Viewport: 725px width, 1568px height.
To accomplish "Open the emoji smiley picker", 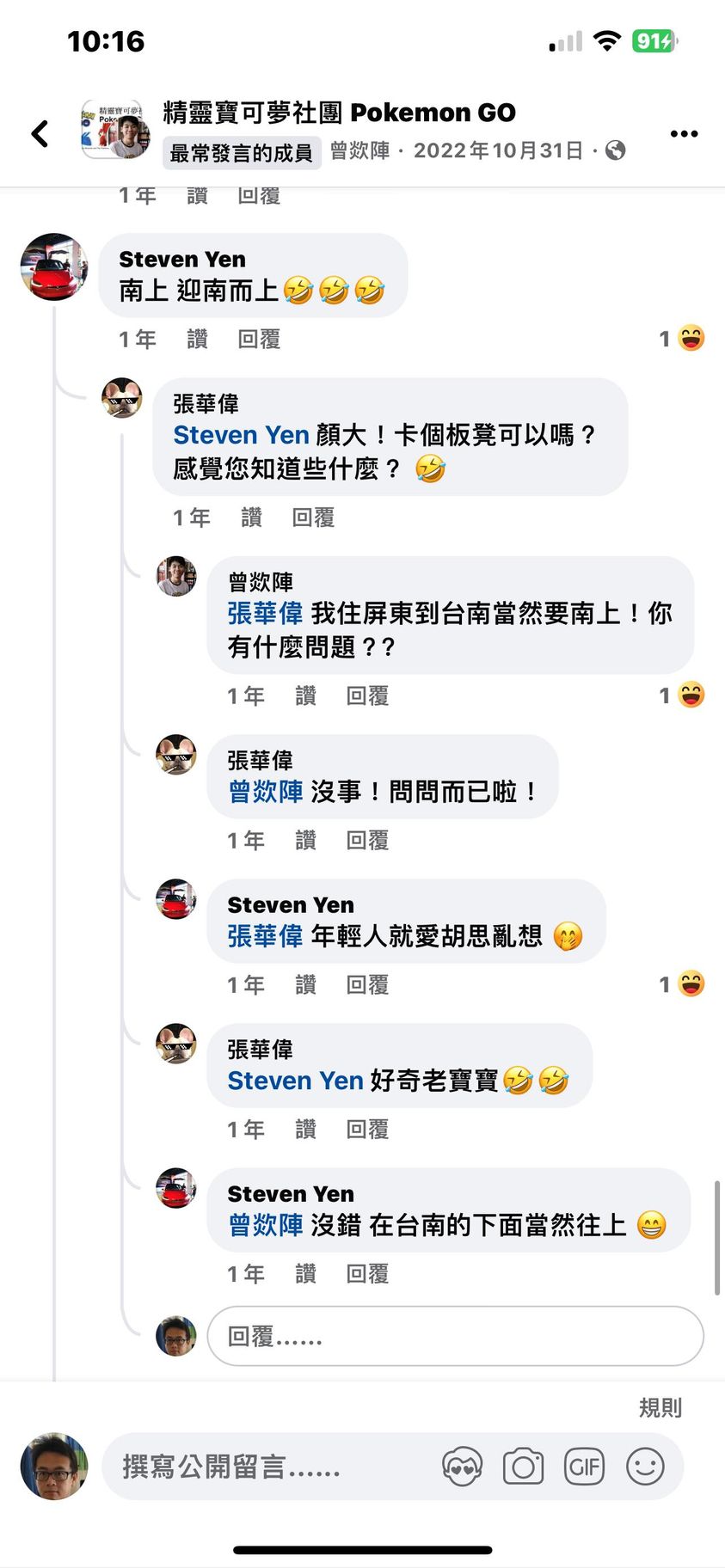I will coord(645,1467).
